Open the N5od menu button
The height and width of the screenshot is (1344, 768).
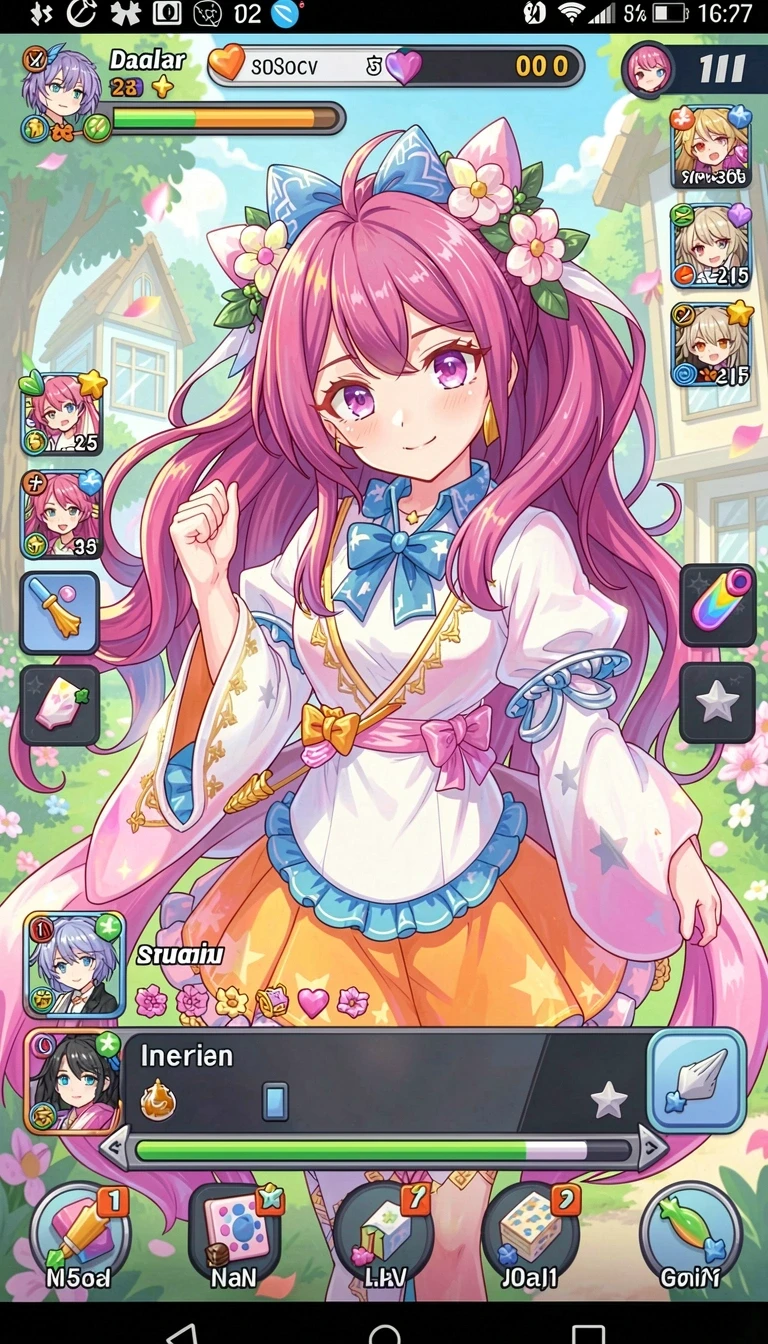click(81, 1238)
